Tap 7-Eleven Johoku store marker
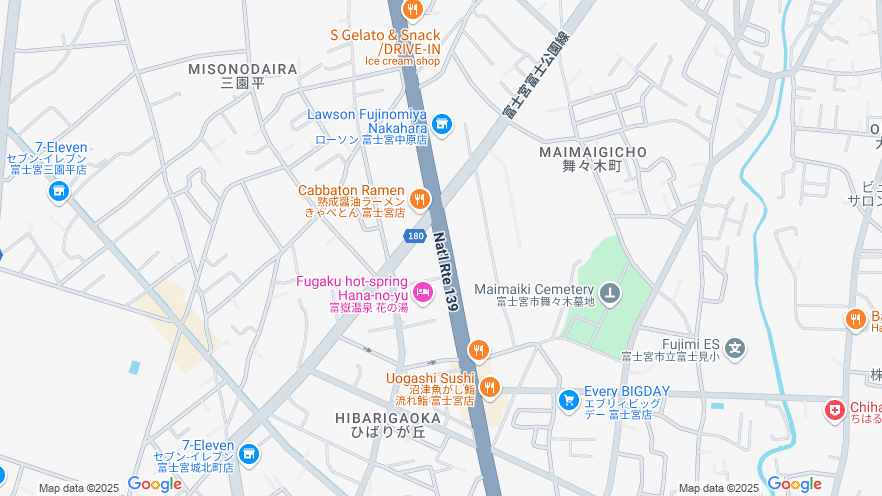882x496 pixels. (x=249, y=455)
